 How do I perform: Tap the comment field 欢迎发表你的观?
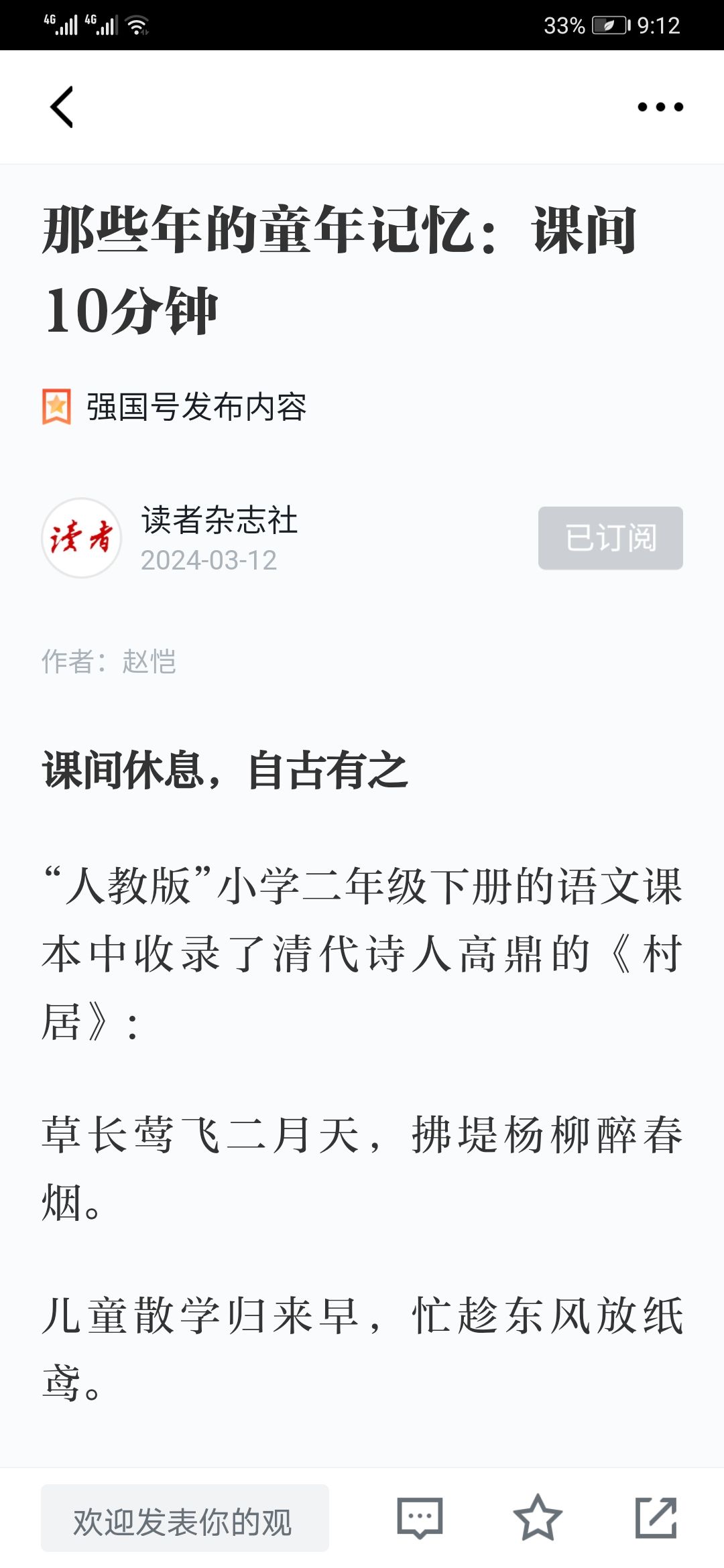click(x=185, y=1518)
